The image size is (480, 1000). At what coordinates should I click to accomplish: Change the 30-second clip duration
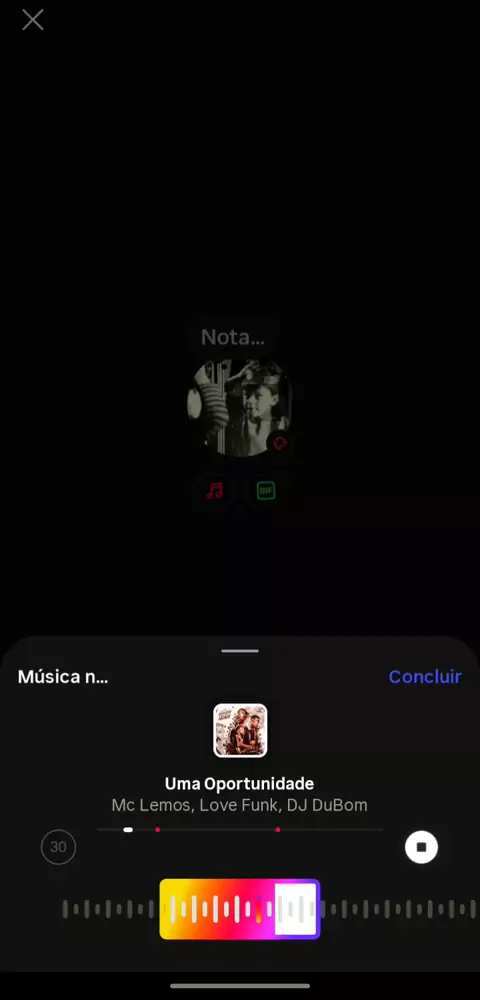pyautogui.click(x=58, y=847)
